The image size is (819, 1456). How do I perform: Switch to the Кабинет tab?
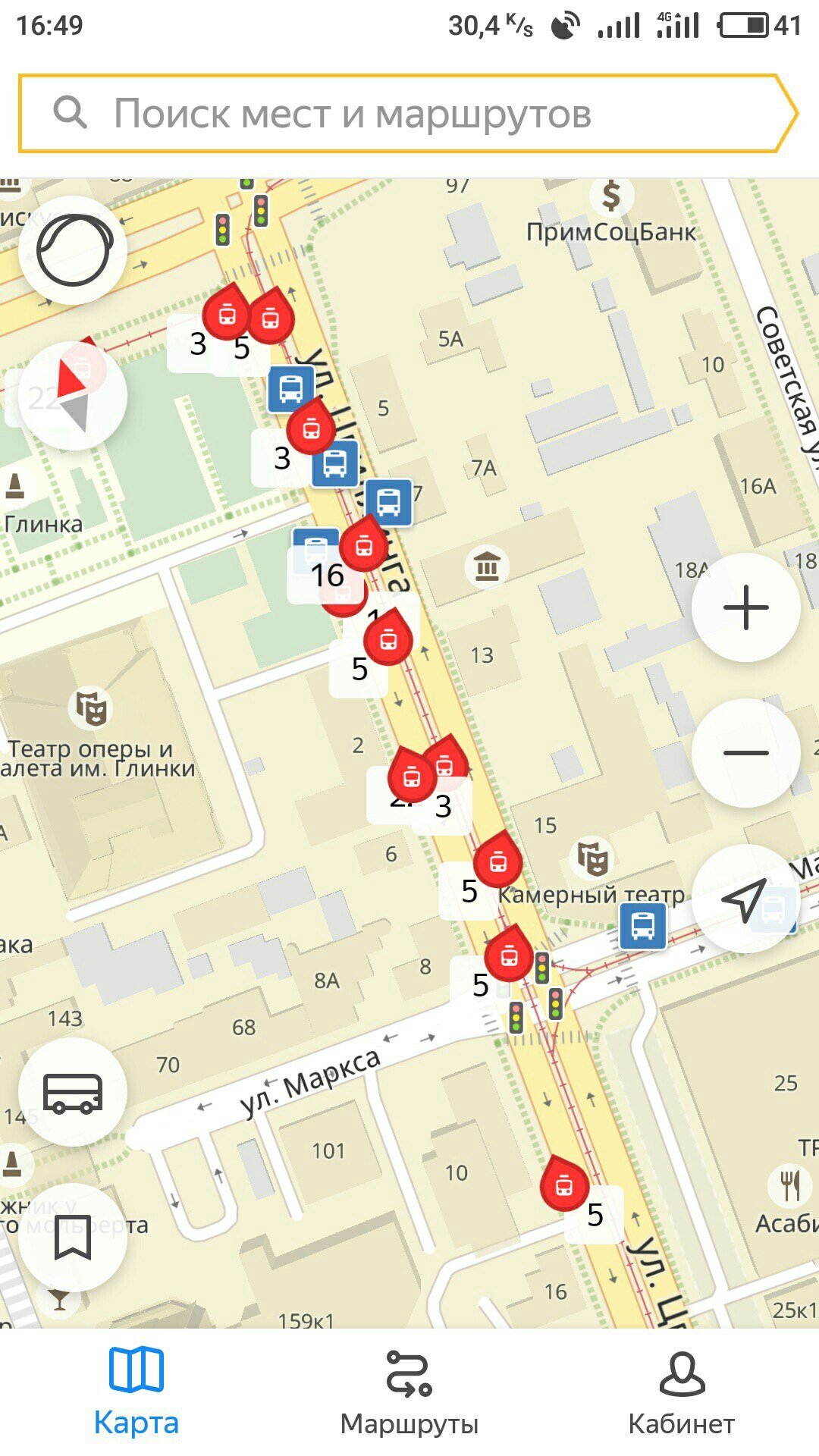(x=681, y=1392)
